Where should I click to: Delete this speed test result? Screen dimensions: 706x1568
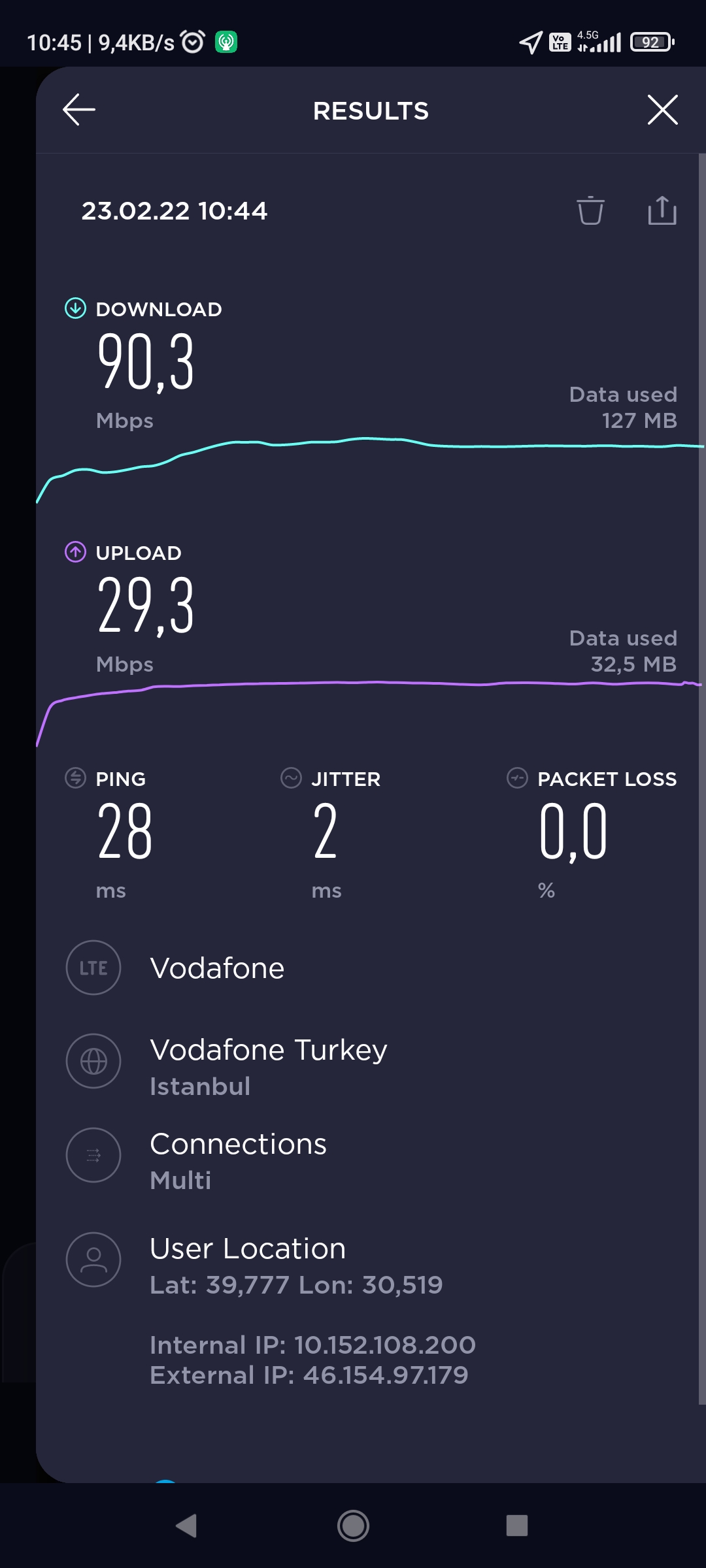pos(590,210)
